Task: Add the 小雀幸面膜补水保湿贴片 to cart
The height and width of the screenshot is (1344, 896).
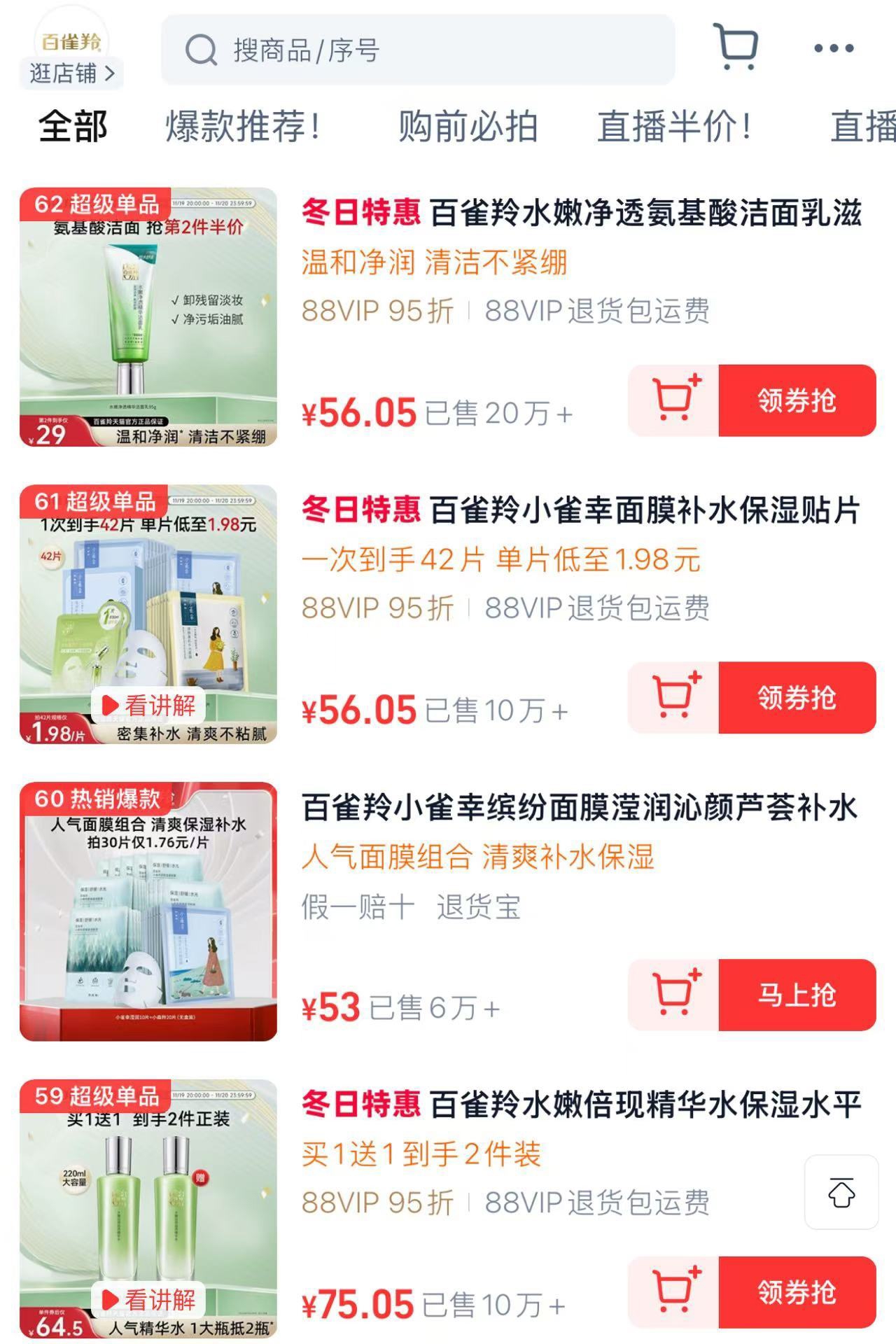Action: point(674,698)
